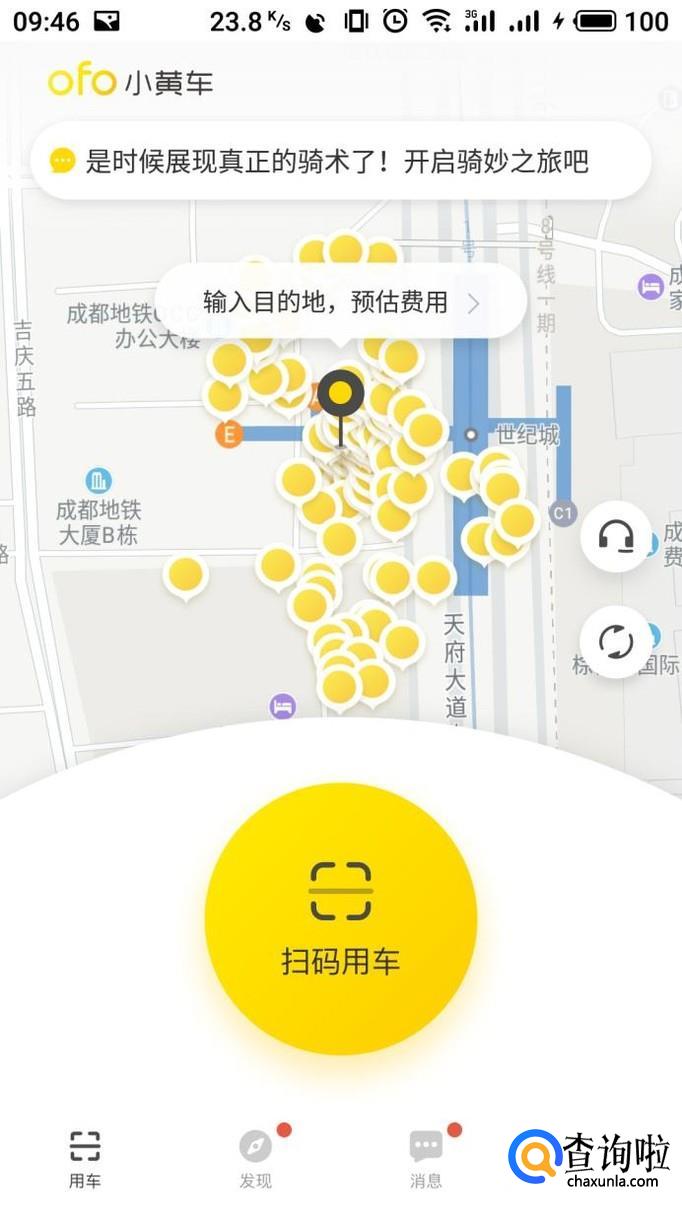Switch to the 消息 tab

tap(426, 1158)
